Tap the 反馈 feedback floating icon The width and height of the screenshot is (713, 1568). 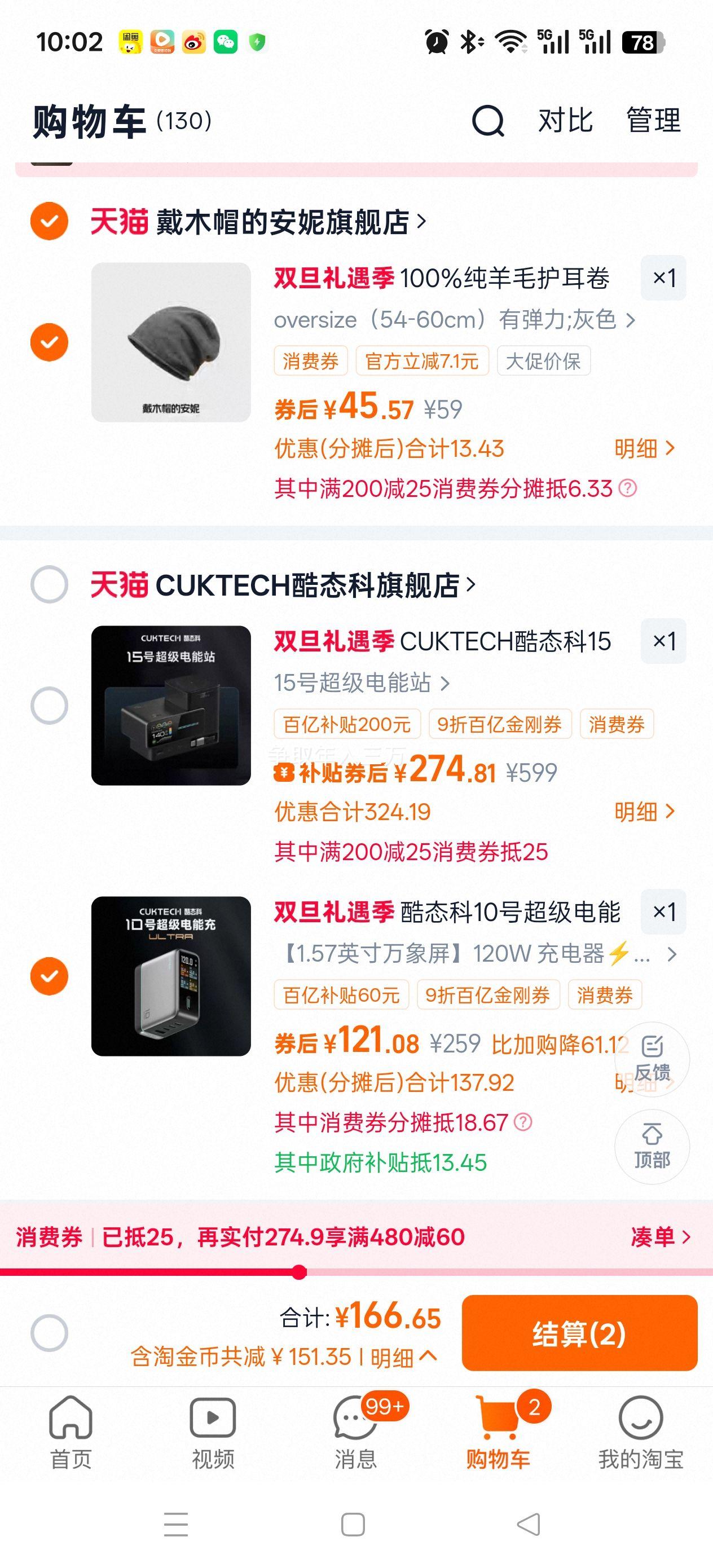(x=652, y=1059)
